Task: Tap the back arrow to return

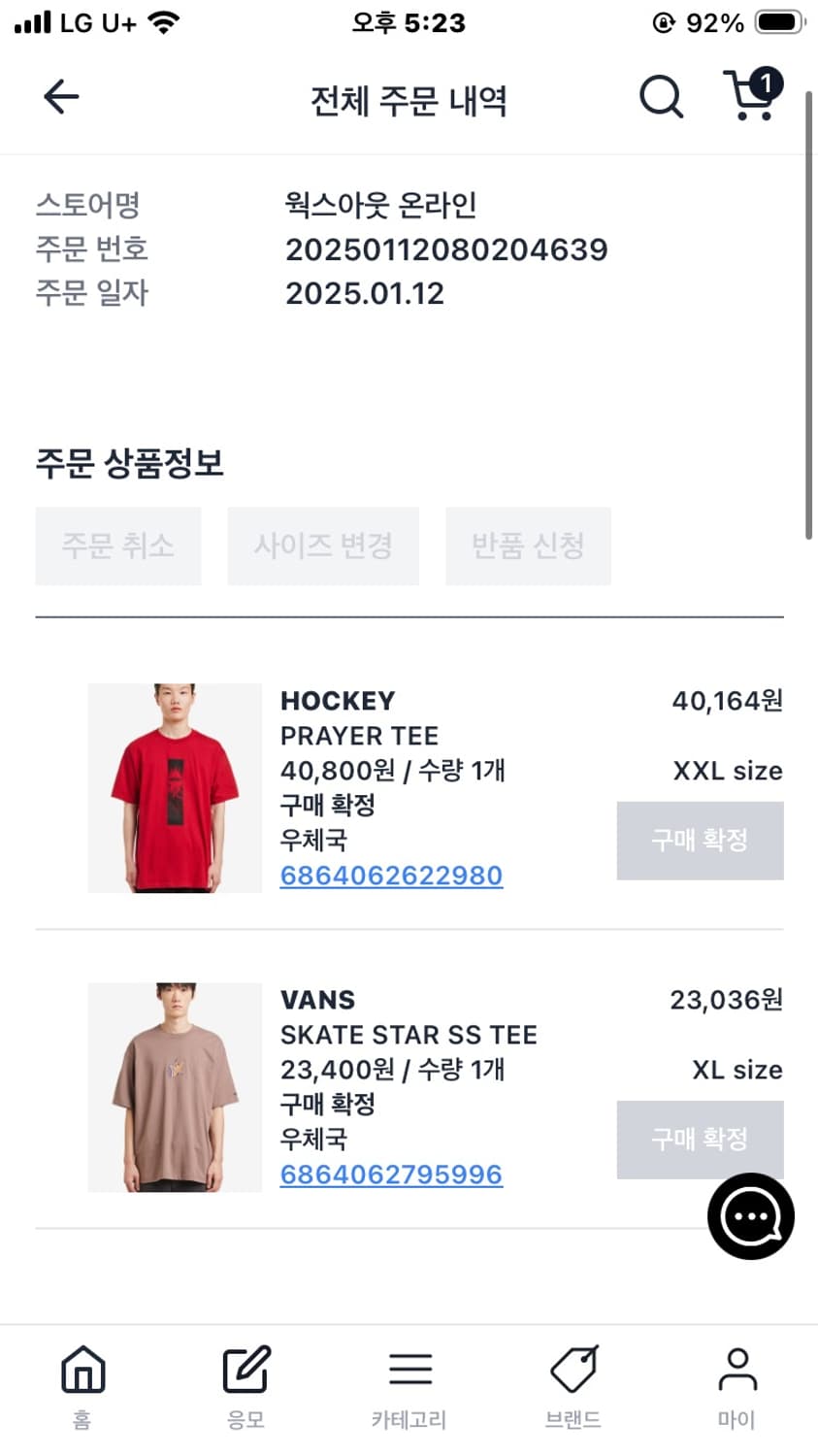Action: coord(61,97)
